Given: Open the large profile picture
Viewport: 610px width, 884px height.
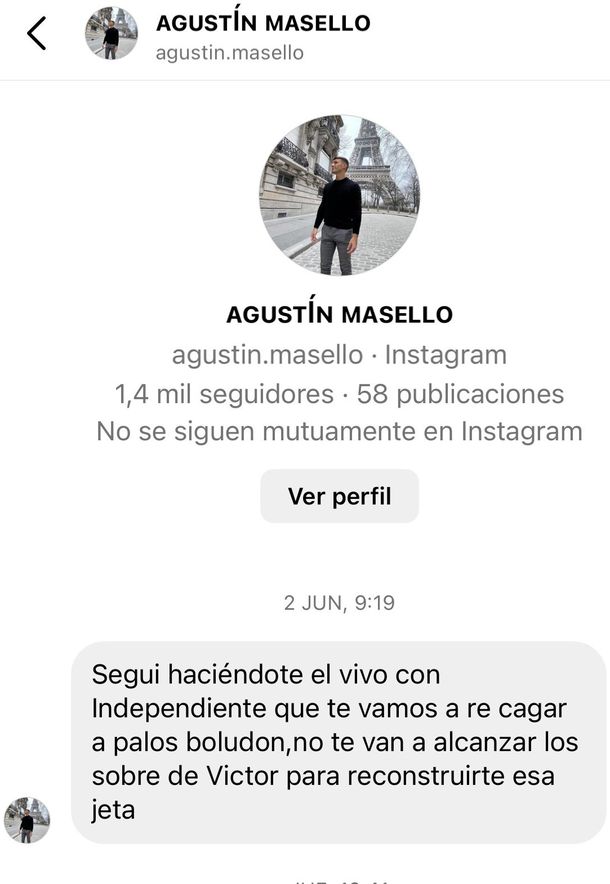Looking at the screenshot, I should click(x=339, y=195).
